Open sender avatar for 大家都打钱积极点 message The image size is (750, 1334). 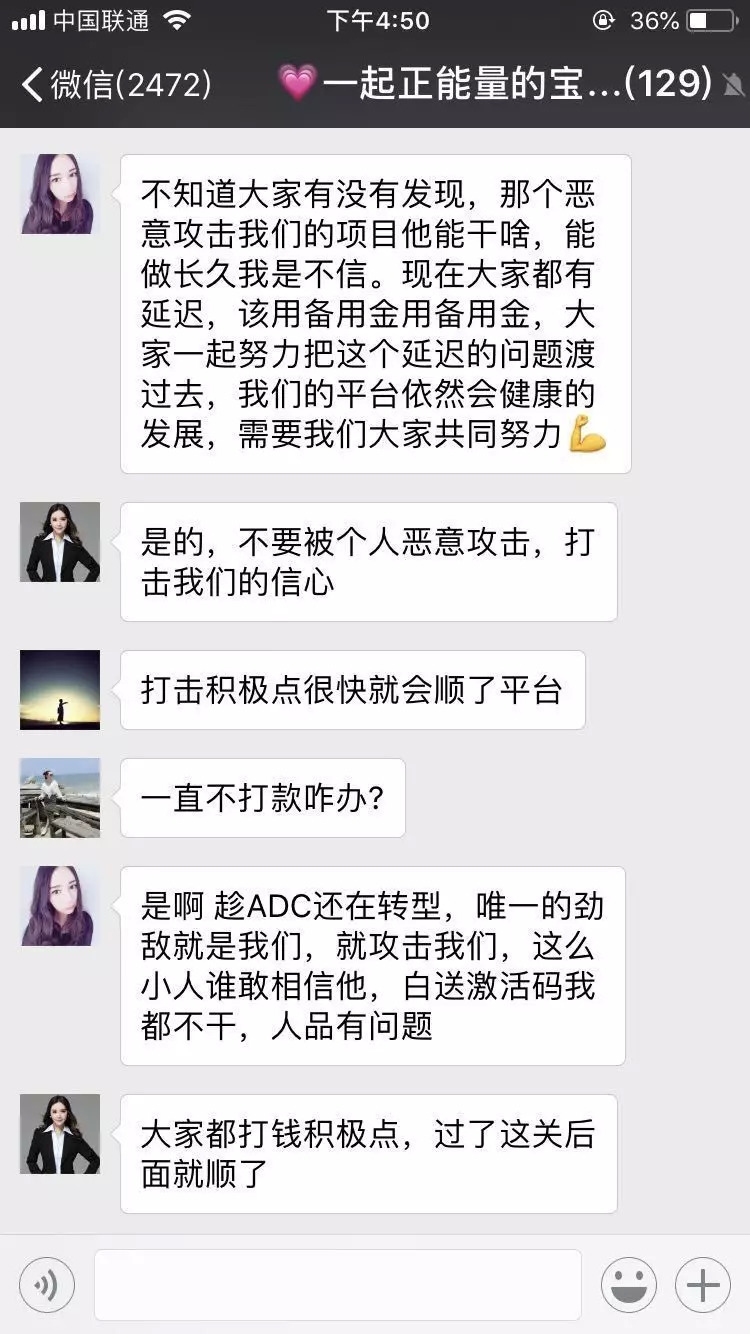[60, 1134]
